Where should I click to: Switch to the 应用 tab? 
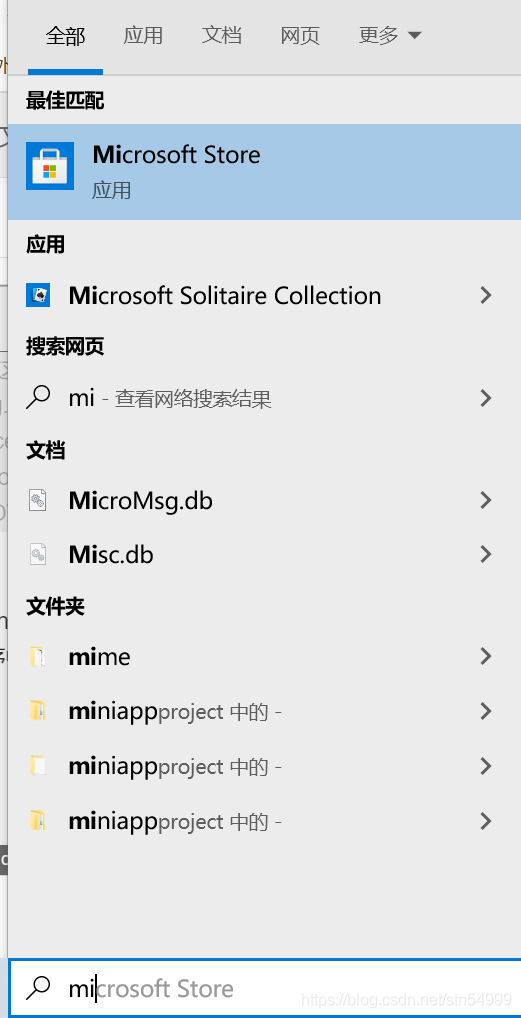pos(143,36)
